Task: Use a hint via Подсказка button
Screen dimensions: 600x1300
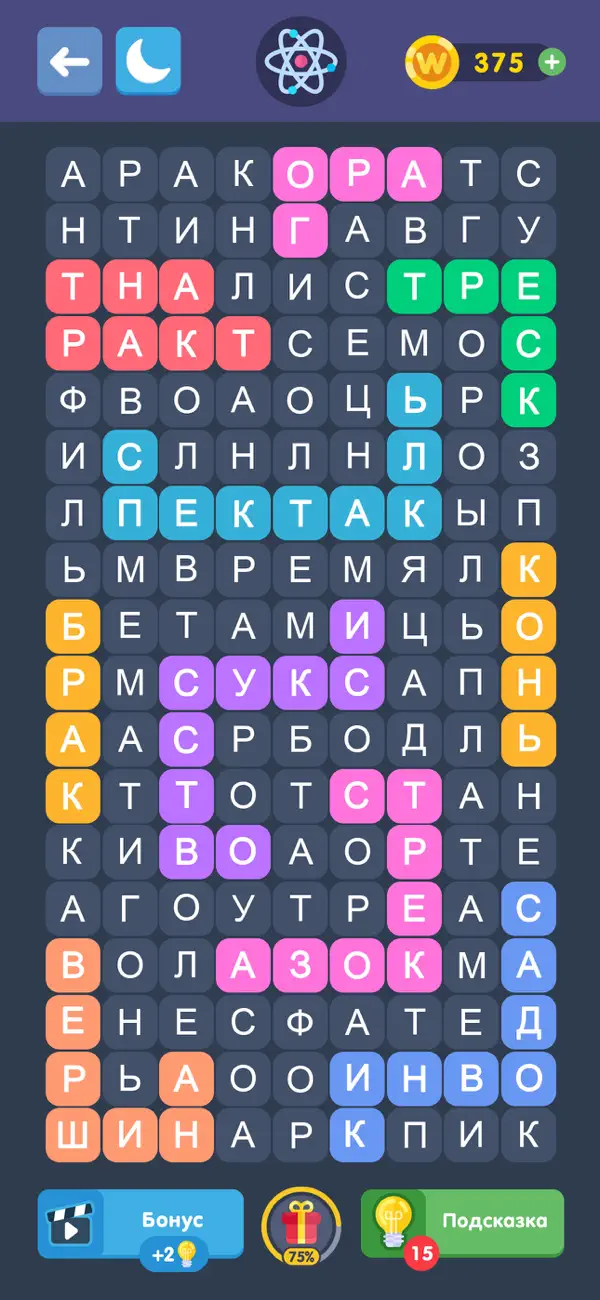Action: tap(462, 1222)
